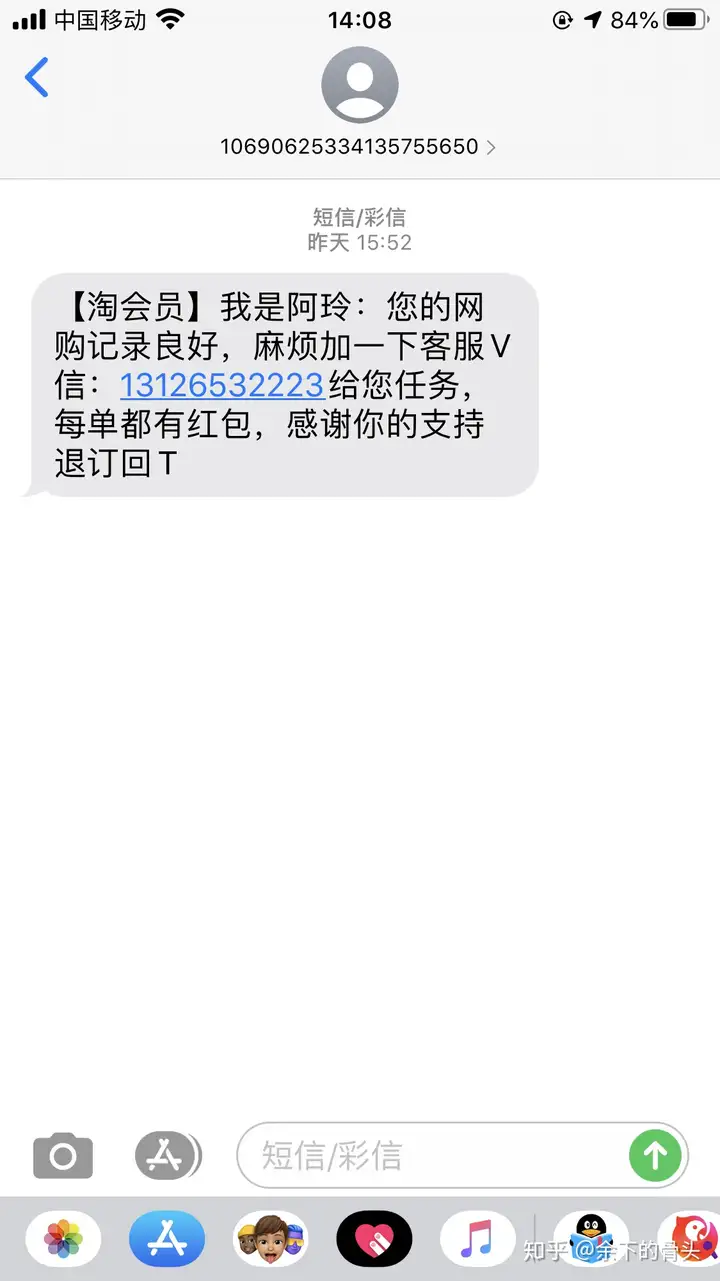720x1281 pixels.
Task: Send the message with the green arrow
Action: (655, 1156)
